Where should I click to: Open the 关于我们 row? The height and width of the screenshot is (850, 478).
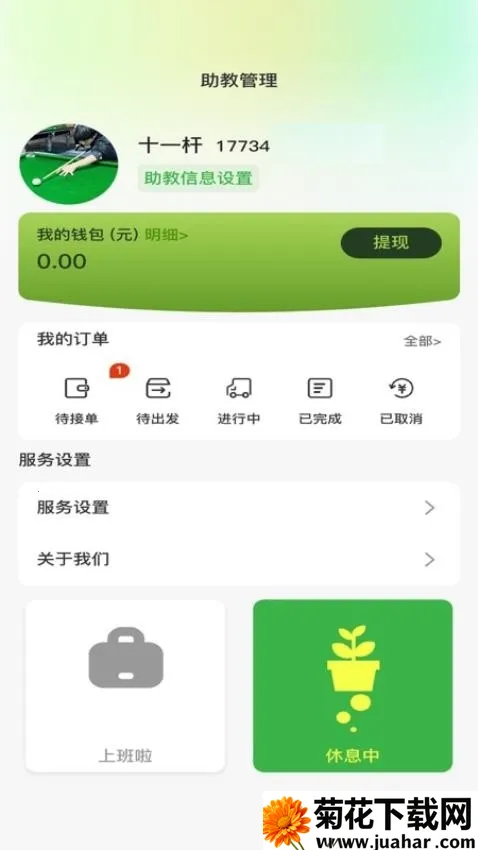239,559
